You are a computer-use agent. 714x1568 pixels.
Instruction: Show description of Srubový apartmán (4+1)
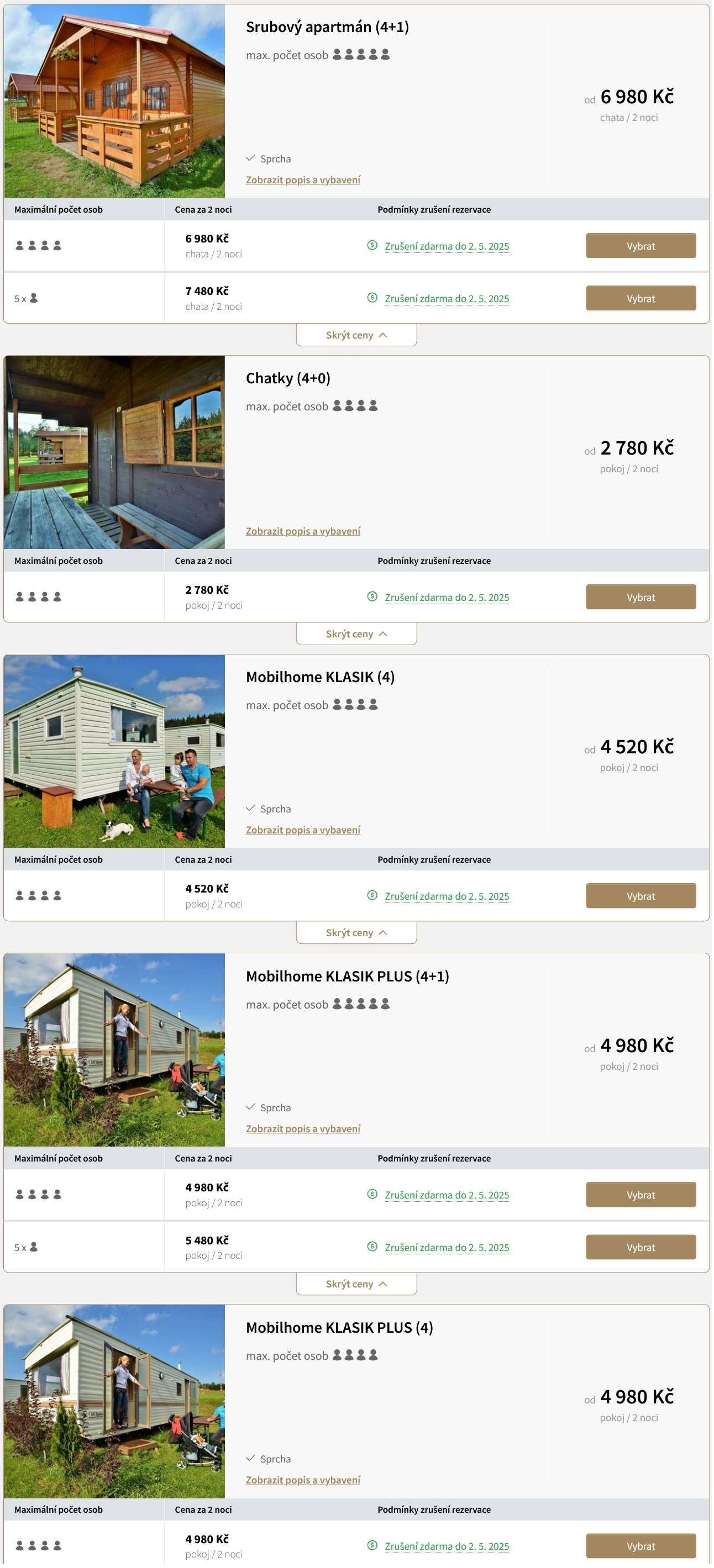coord(303,179)
